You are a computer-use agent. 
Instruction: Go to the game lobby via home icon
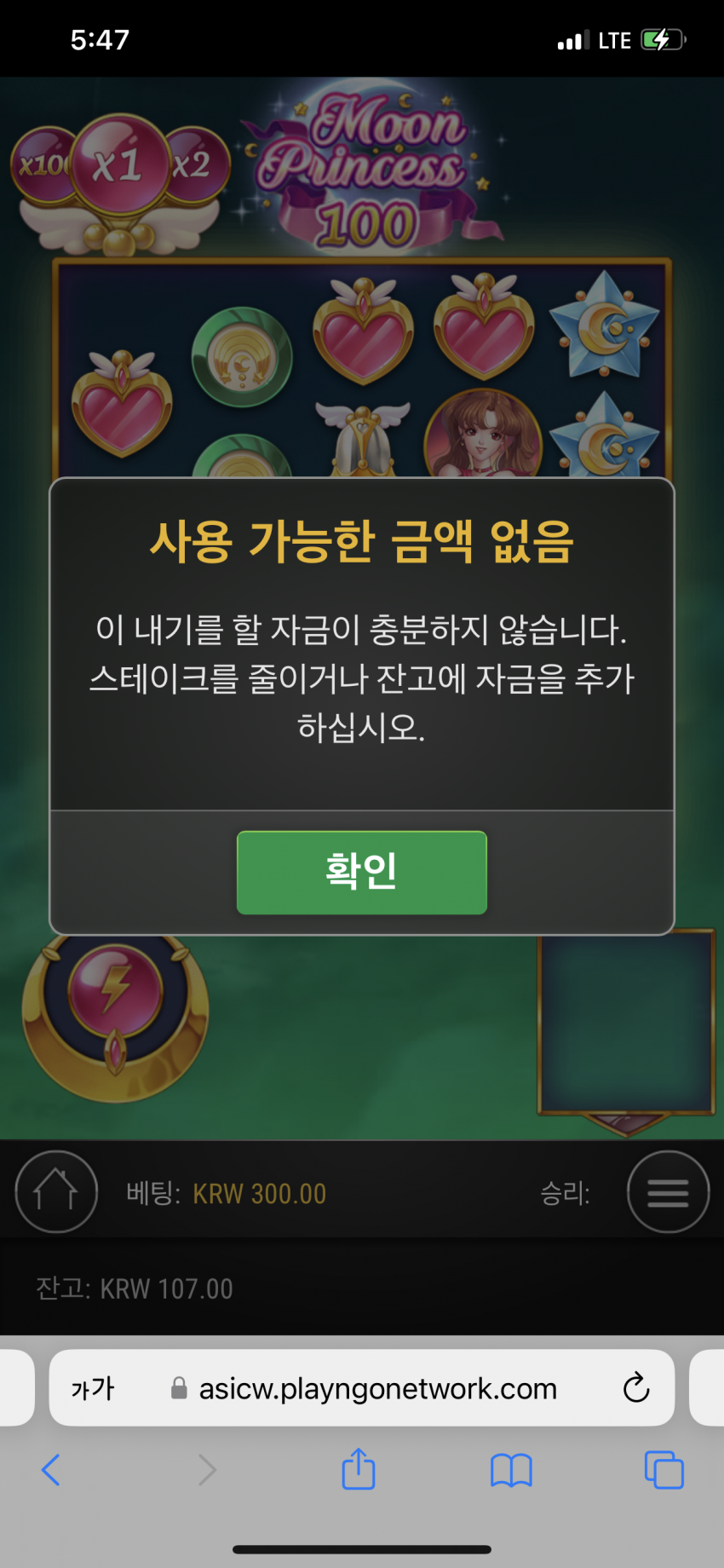pyautogui.click(x=56, y=1191)
